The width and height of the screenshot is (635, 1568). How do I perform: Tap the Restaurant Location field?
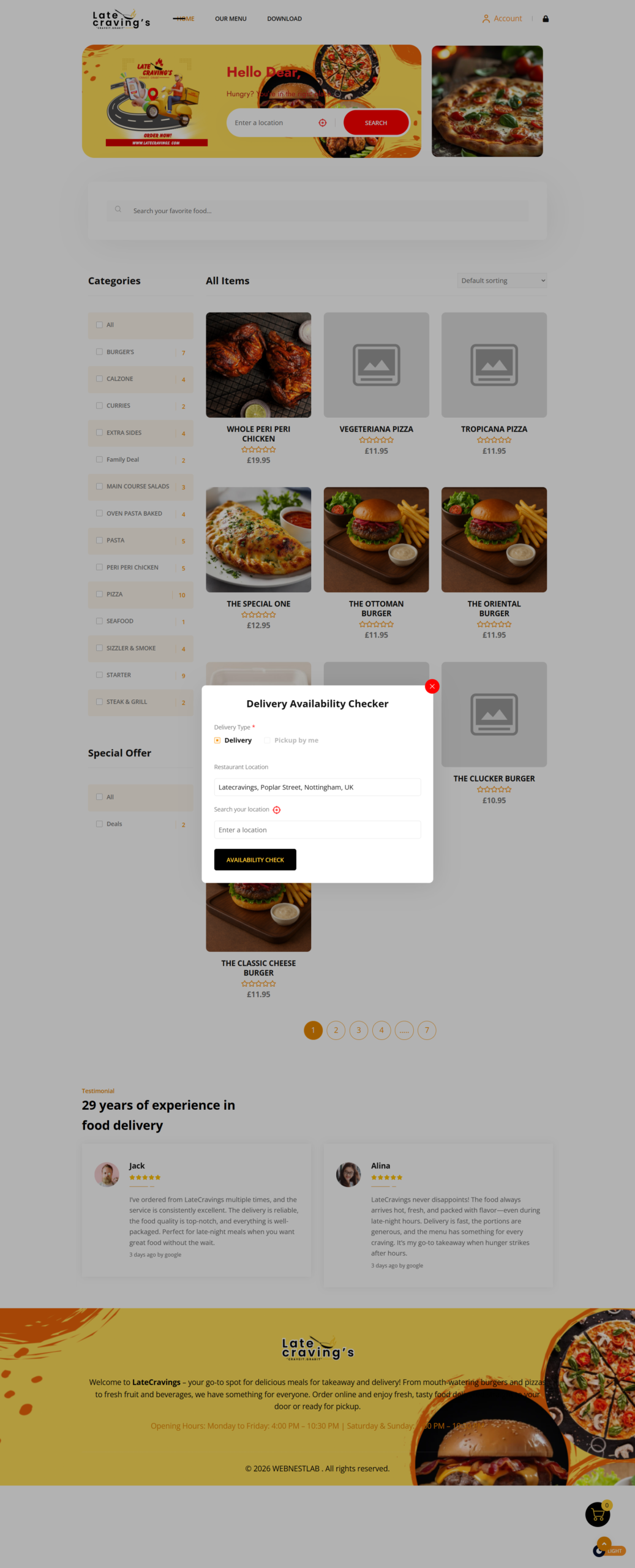pyautogui.click(x=317, y=787)
